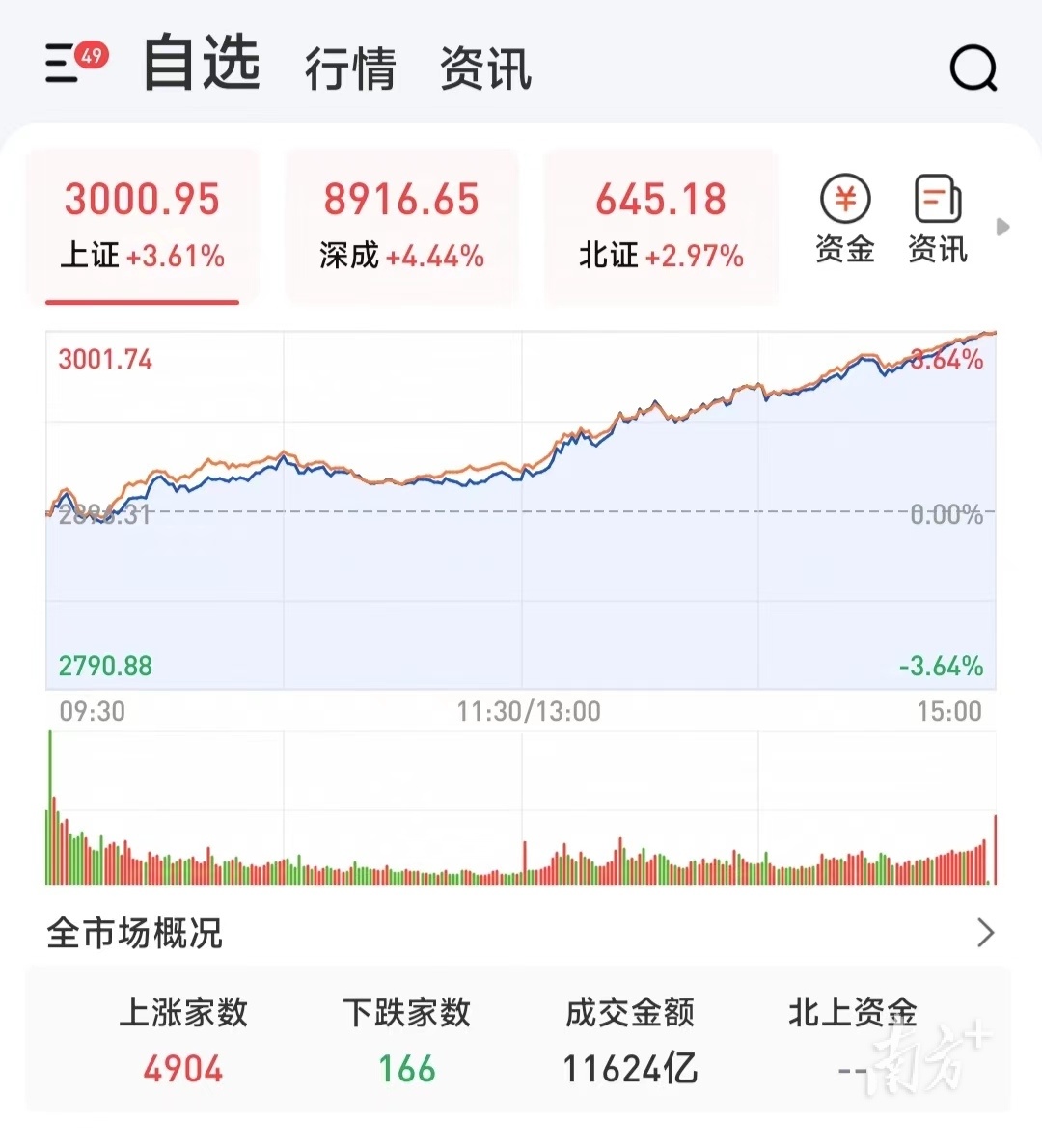Switch to the 自选 tab
This screenshot has height=1148, width=1042.
pyautogui.click(x=202, y=65)
